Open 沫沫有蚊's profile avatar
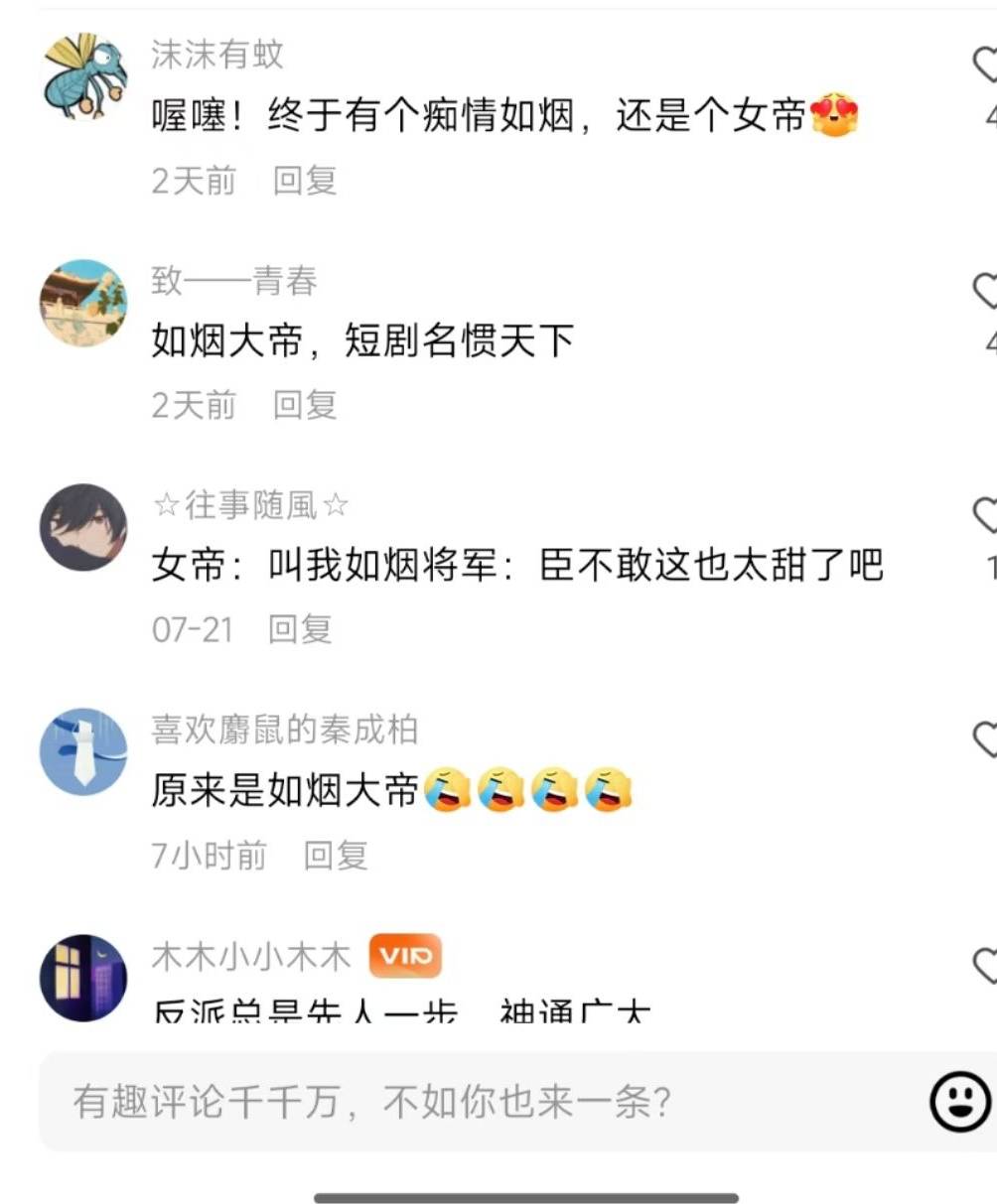 (83, 77)
